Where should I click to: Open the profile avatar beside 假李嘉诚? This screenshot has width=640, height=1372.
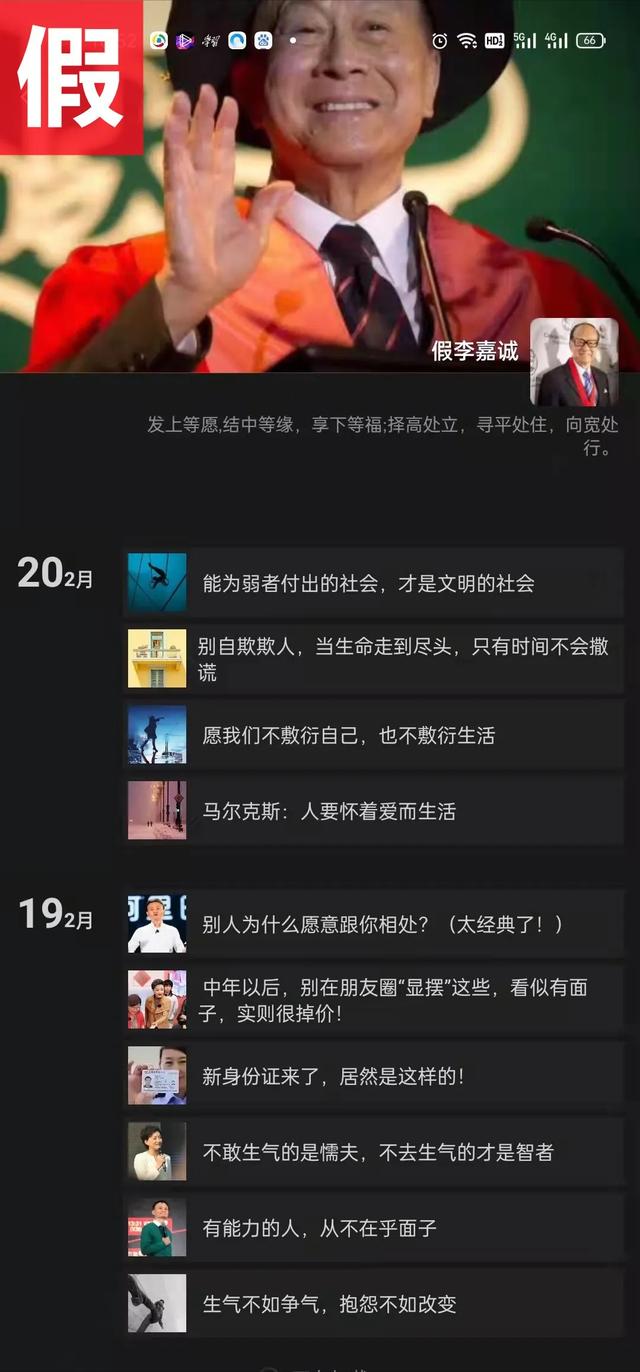click(574, 362)
